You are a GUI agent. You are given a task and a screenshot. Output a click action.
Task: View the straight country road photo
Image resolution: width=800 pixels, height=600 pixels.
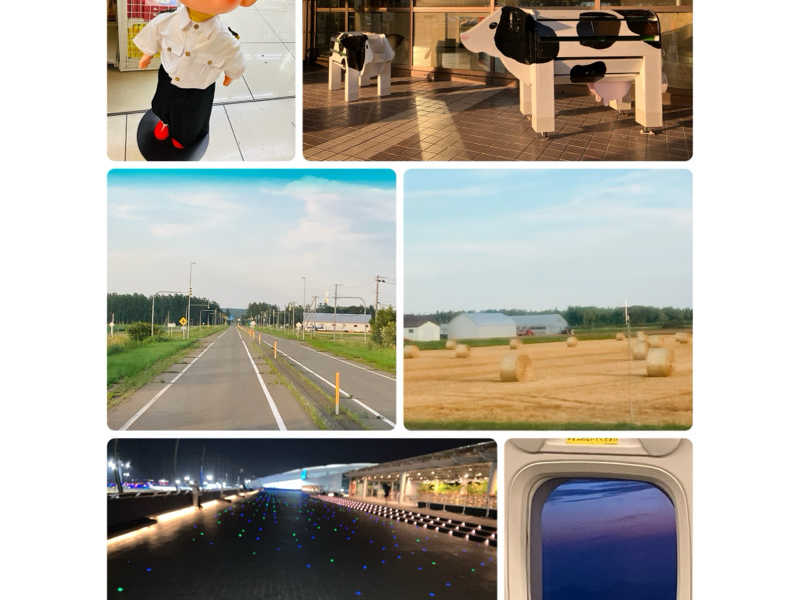point(251,299)
